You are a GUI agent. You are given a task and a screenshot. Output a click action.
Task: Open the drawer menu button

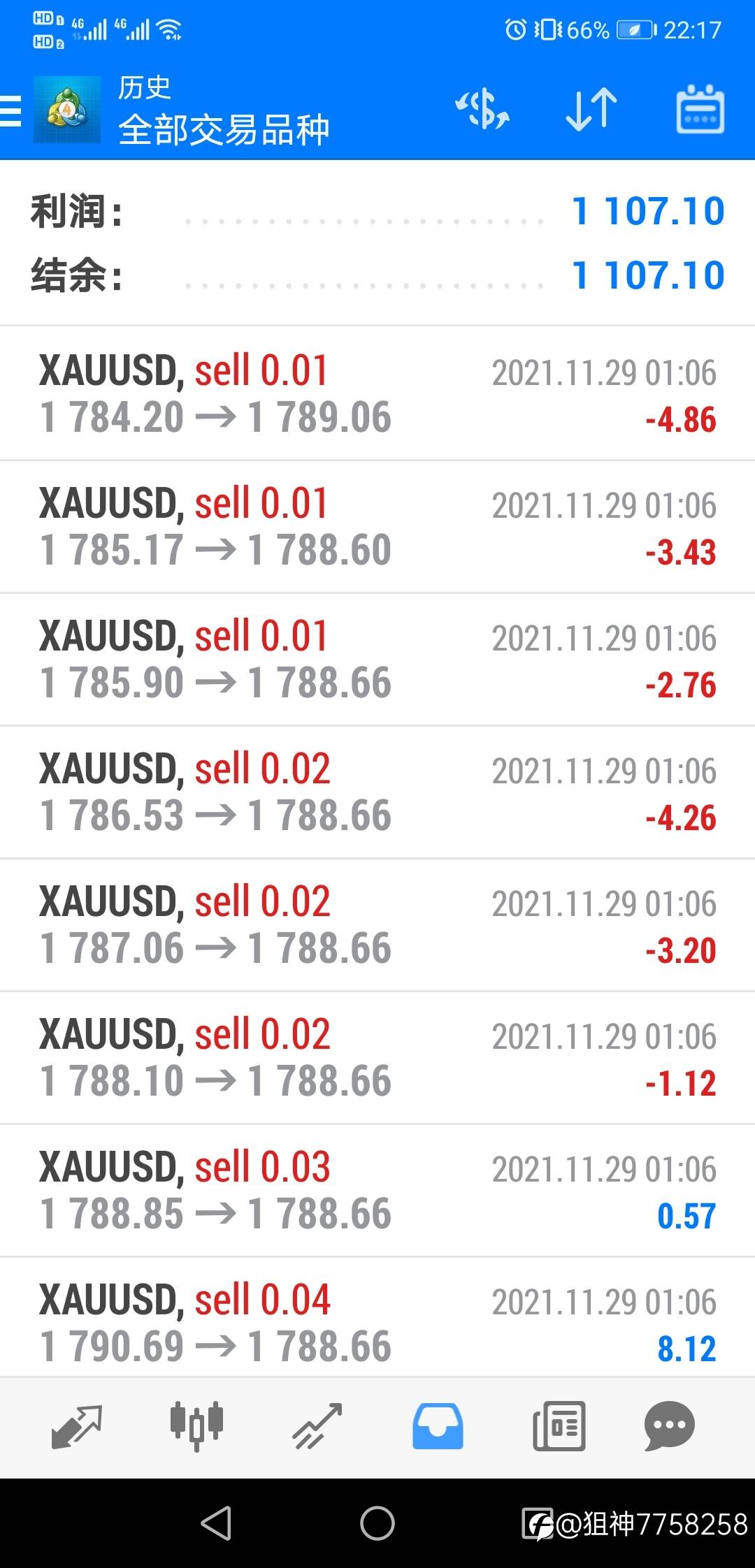pyautogui.click(x=11, y=110)
